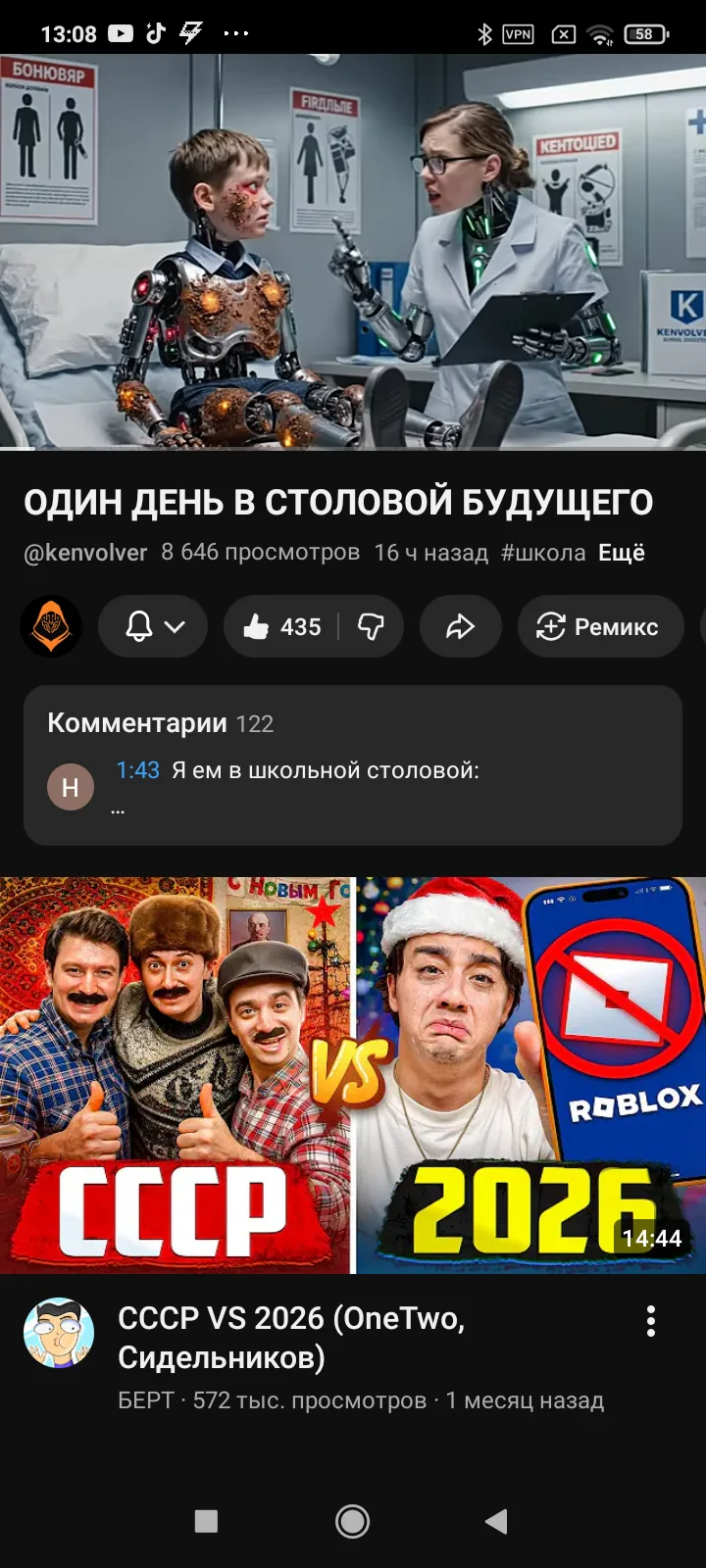This screenshot has height=1568, width=706.
Task: Open the kenvolver channel avatar
Action: click(51, 626)
